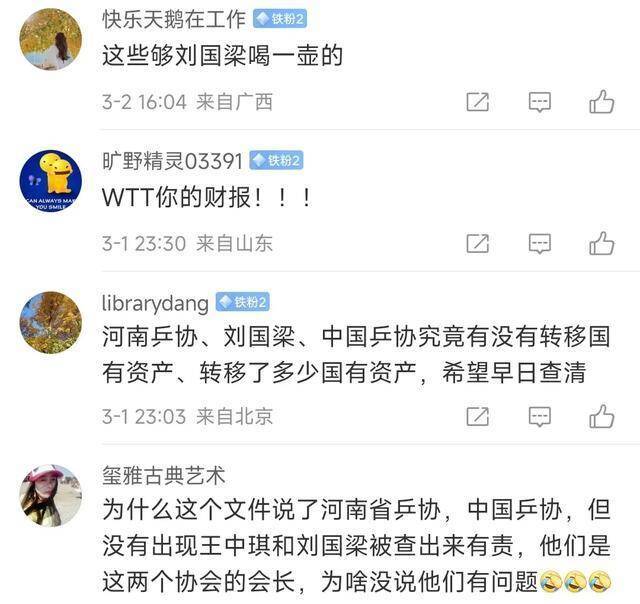
Task: Reply to 旷野精灵03391's comment
Action: click(540, 244)
